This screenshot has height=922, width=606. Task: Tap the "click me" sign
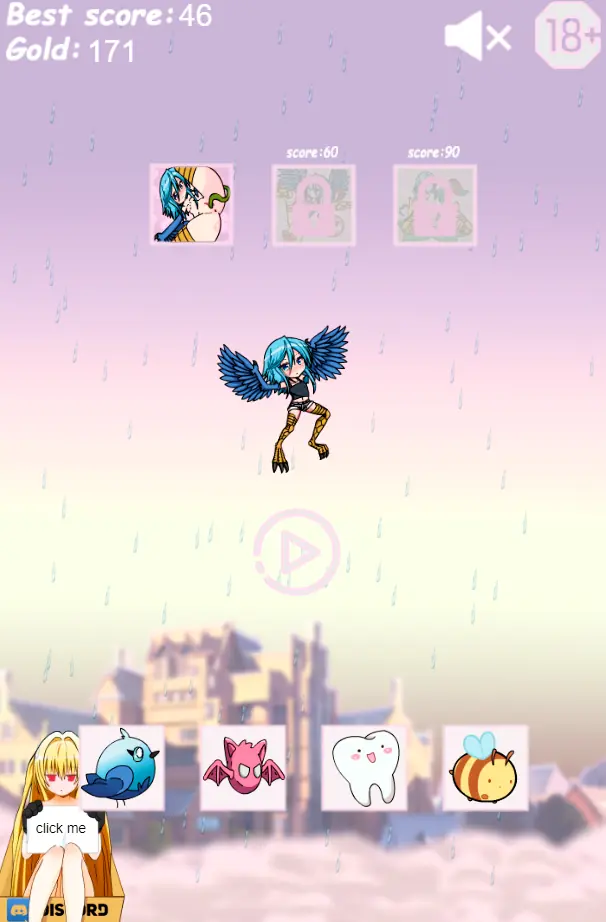[61, 829]
